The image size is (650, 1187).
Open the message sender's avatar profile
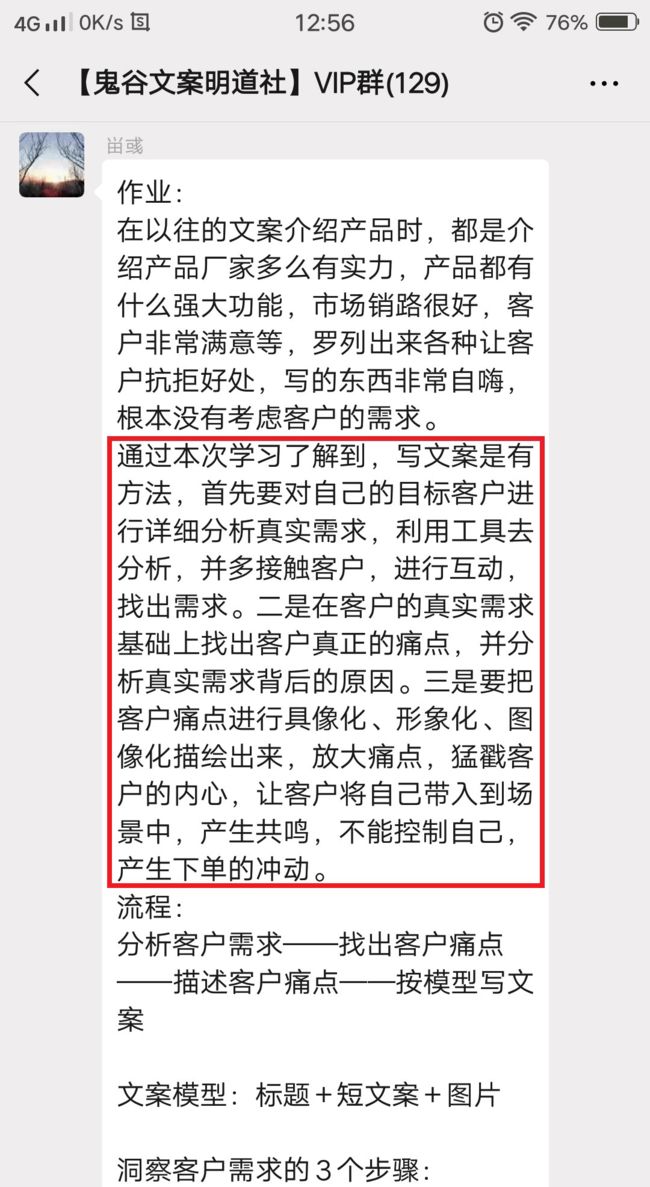[x=51, y=164]
